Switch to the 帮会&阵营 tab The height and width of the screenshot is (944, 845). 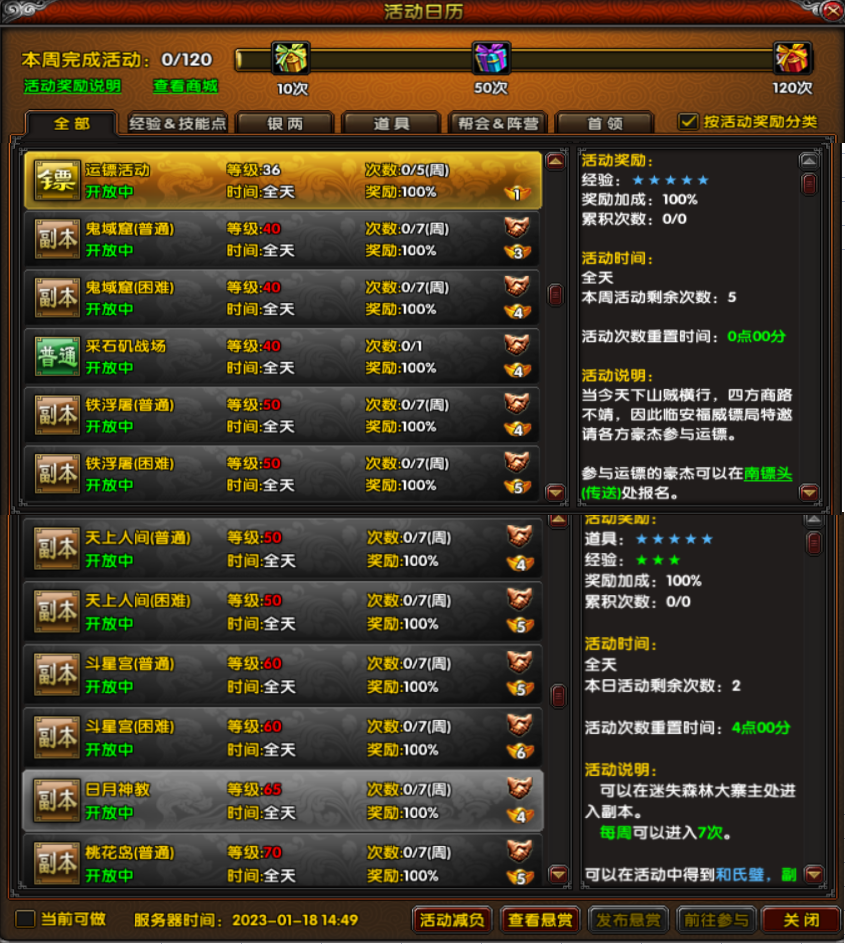click(497, 123)
